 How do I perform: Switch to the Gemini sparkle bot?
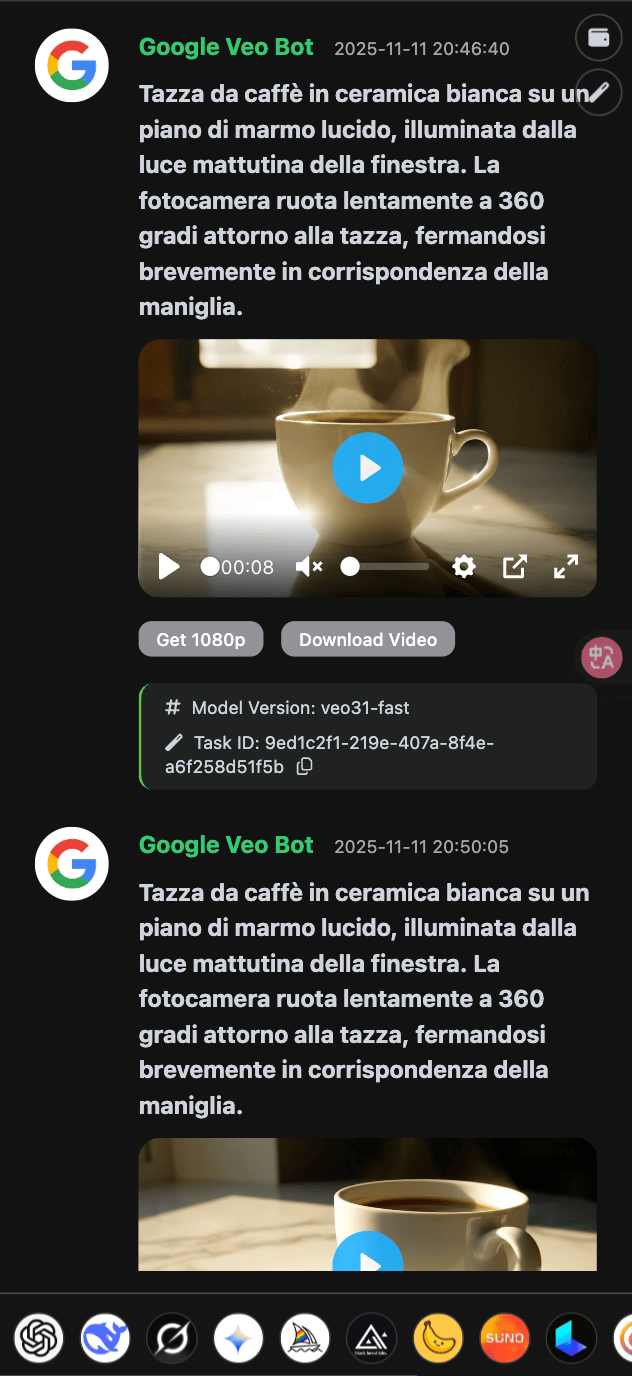[238, 1338]
